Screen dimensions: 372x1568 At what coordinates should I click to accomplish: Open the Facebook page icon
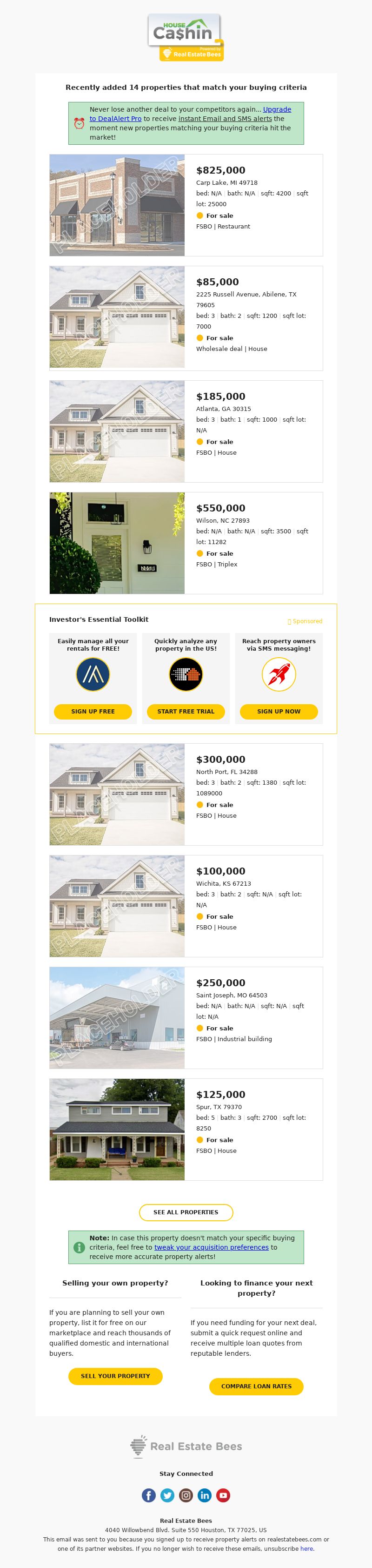pos(149,1495)
